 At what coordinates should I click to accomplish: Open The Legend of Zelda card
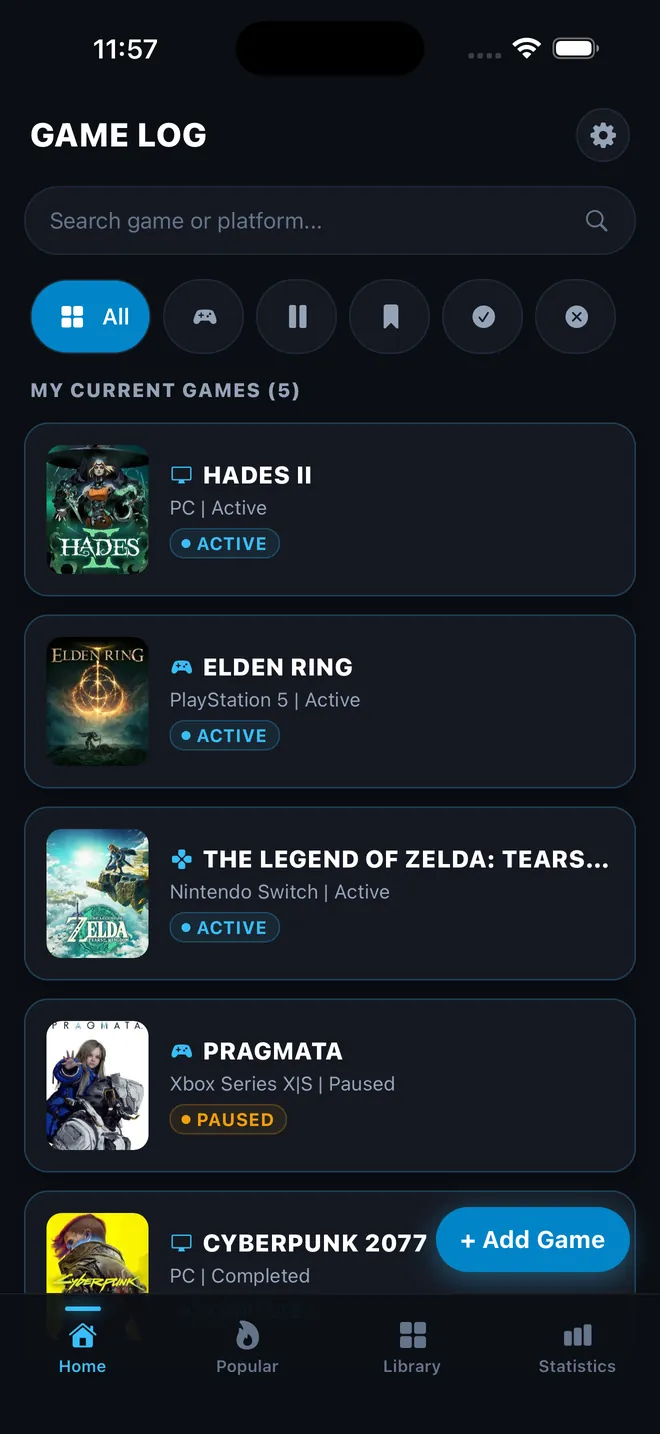tap(330, 893)
